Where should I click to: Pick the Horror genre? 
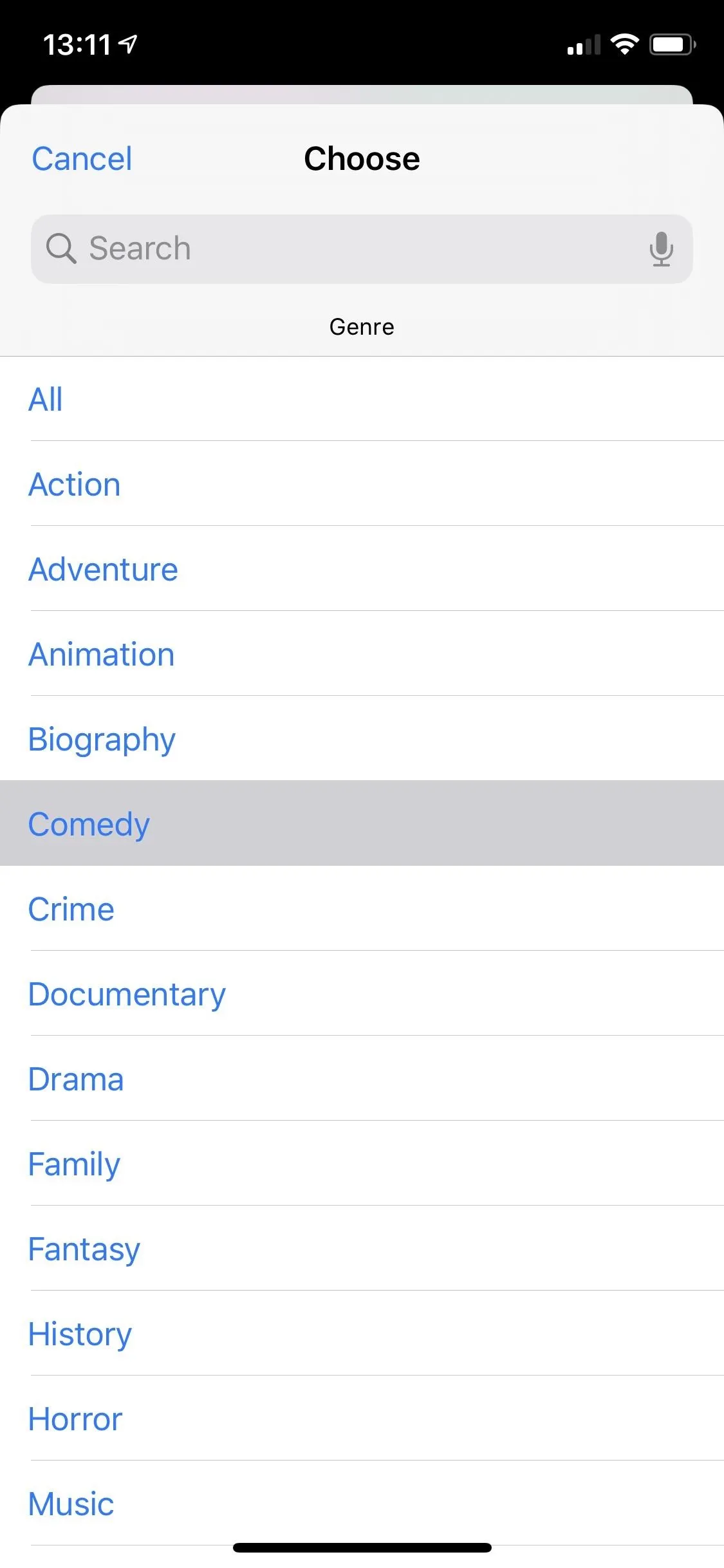coord(362,1419)
